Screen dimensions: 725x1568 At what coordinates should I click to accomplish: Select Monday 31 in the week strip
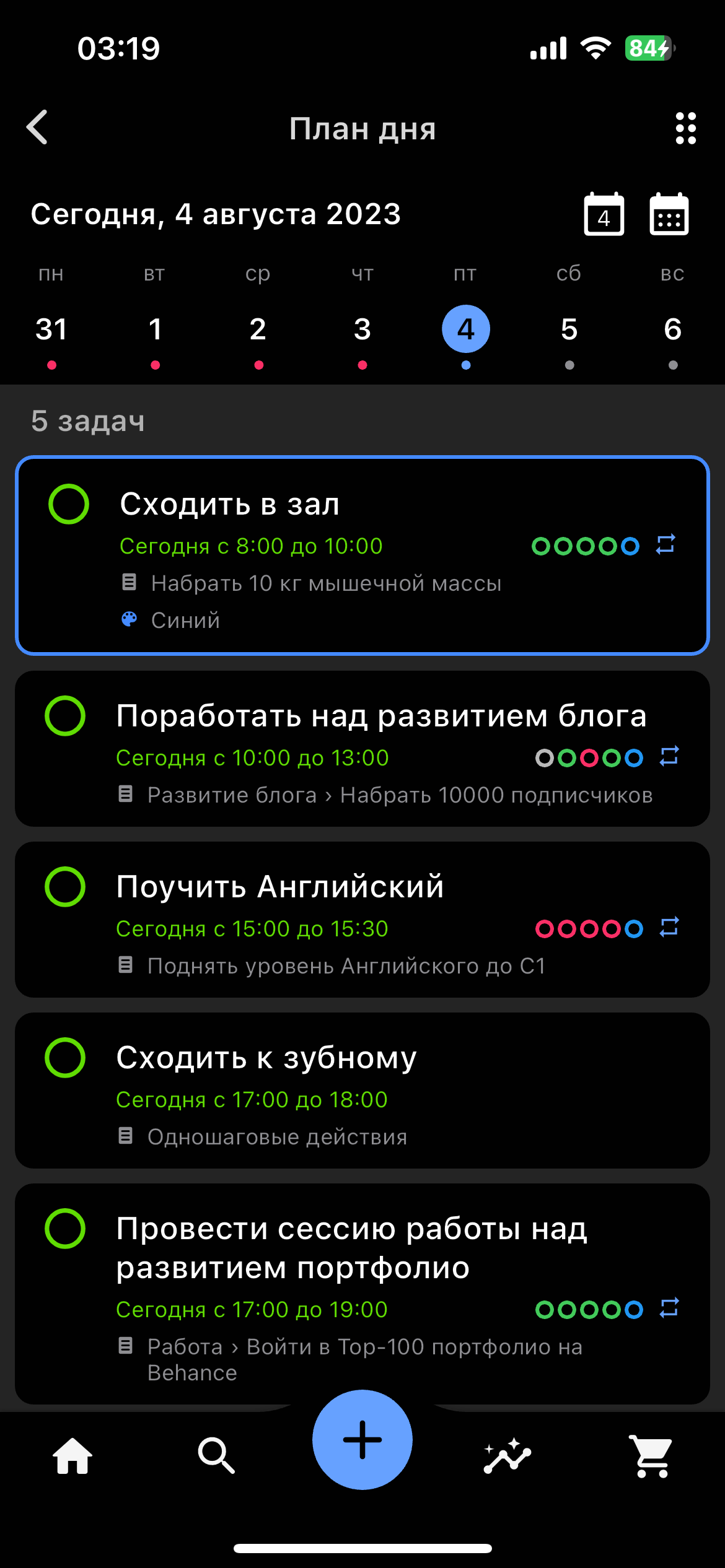(51, 329)
